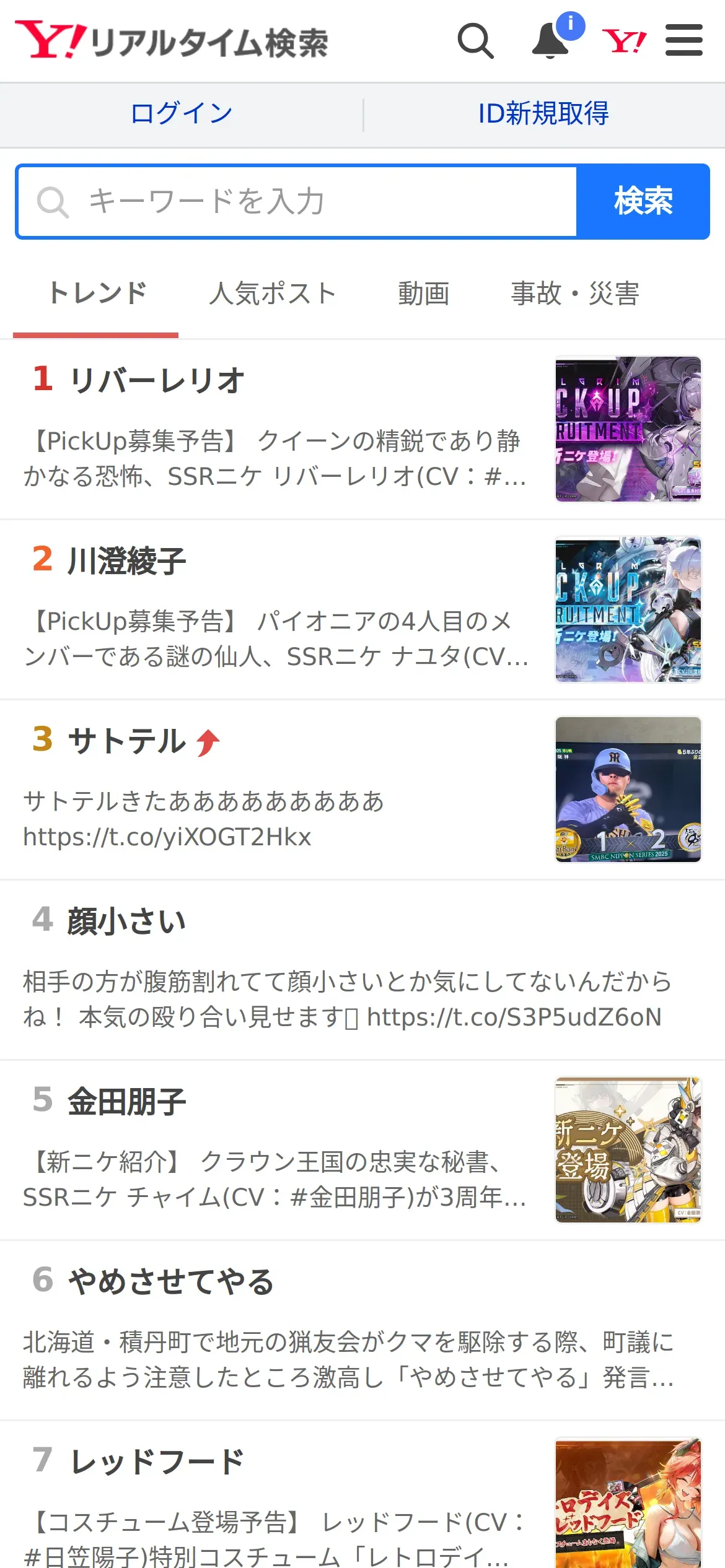Open trend #1 リバーレリオ
Image resolution: width=725 pixels, height=1568 pixels.
point(158,380)
